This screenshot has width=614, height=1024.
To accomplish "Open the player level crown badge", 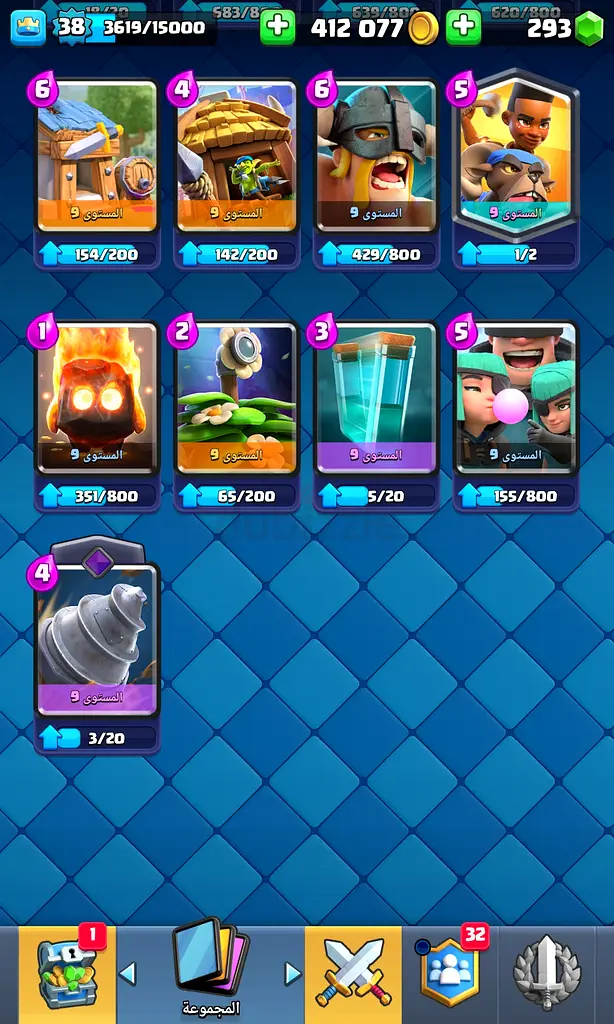I will tap(28, 28).
